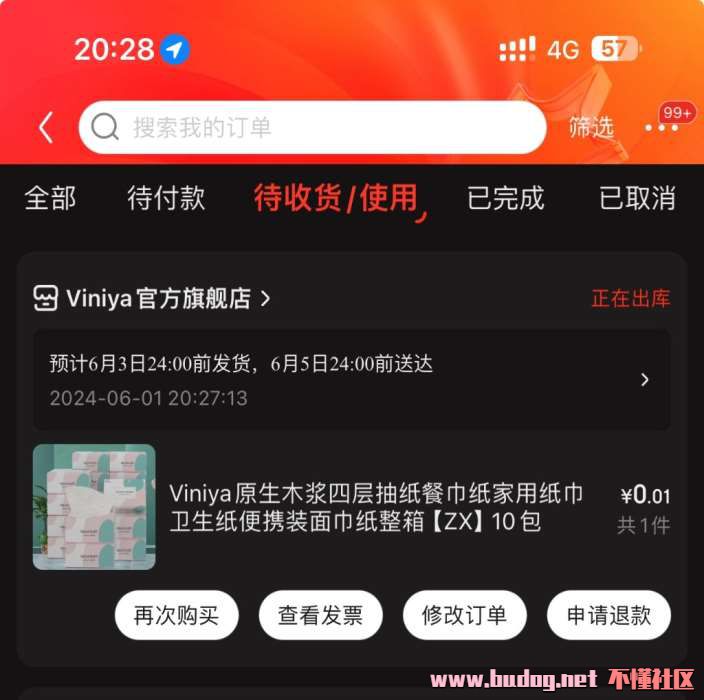Image resolution: width=704 pixels, height=700 pixels.
Task: Select the 待收货/使用 tab
Action: [x=336, y=198]
